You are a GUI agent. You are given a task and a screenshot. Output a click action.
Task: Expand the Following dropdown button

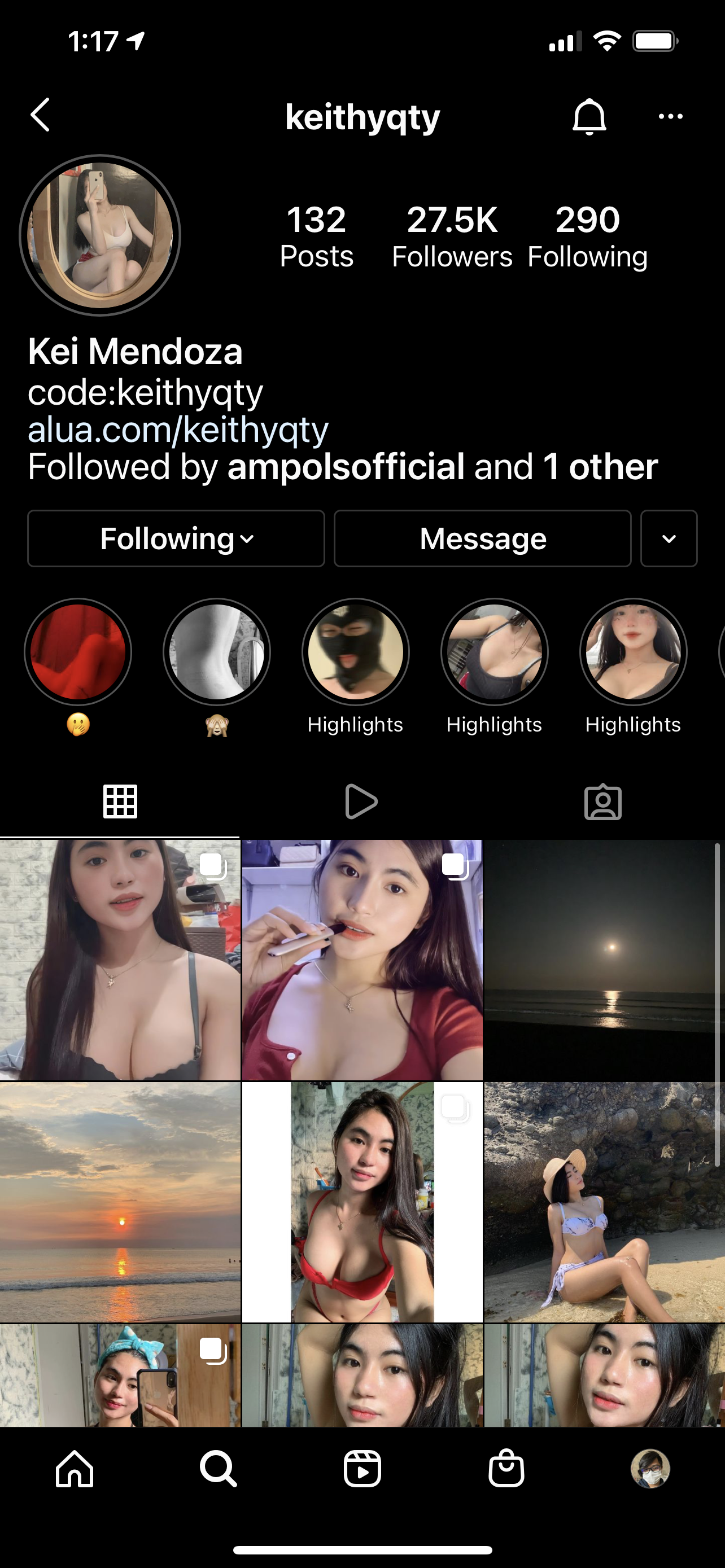pos(176,538)
